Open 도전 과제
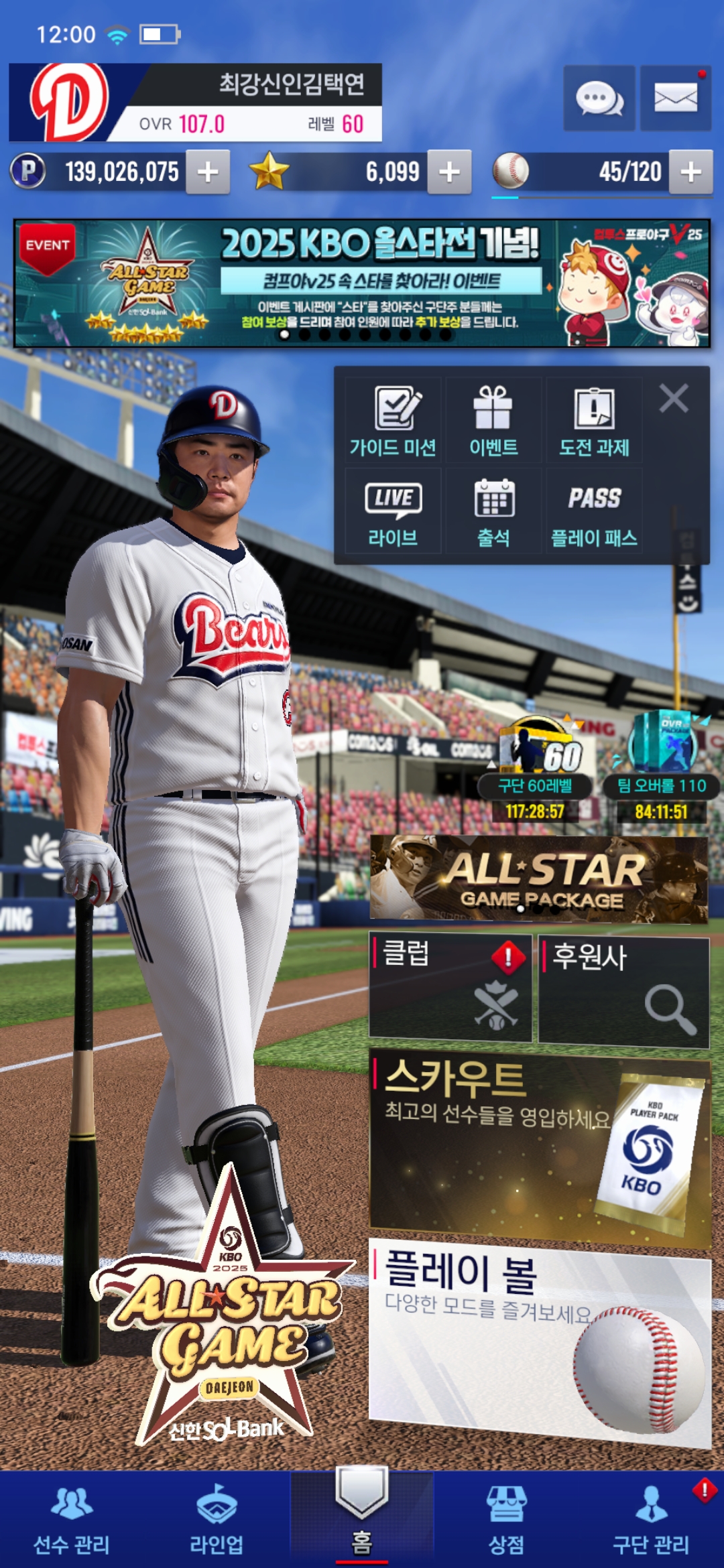This screenshot has height=1568, width=724. pos(594,421)
